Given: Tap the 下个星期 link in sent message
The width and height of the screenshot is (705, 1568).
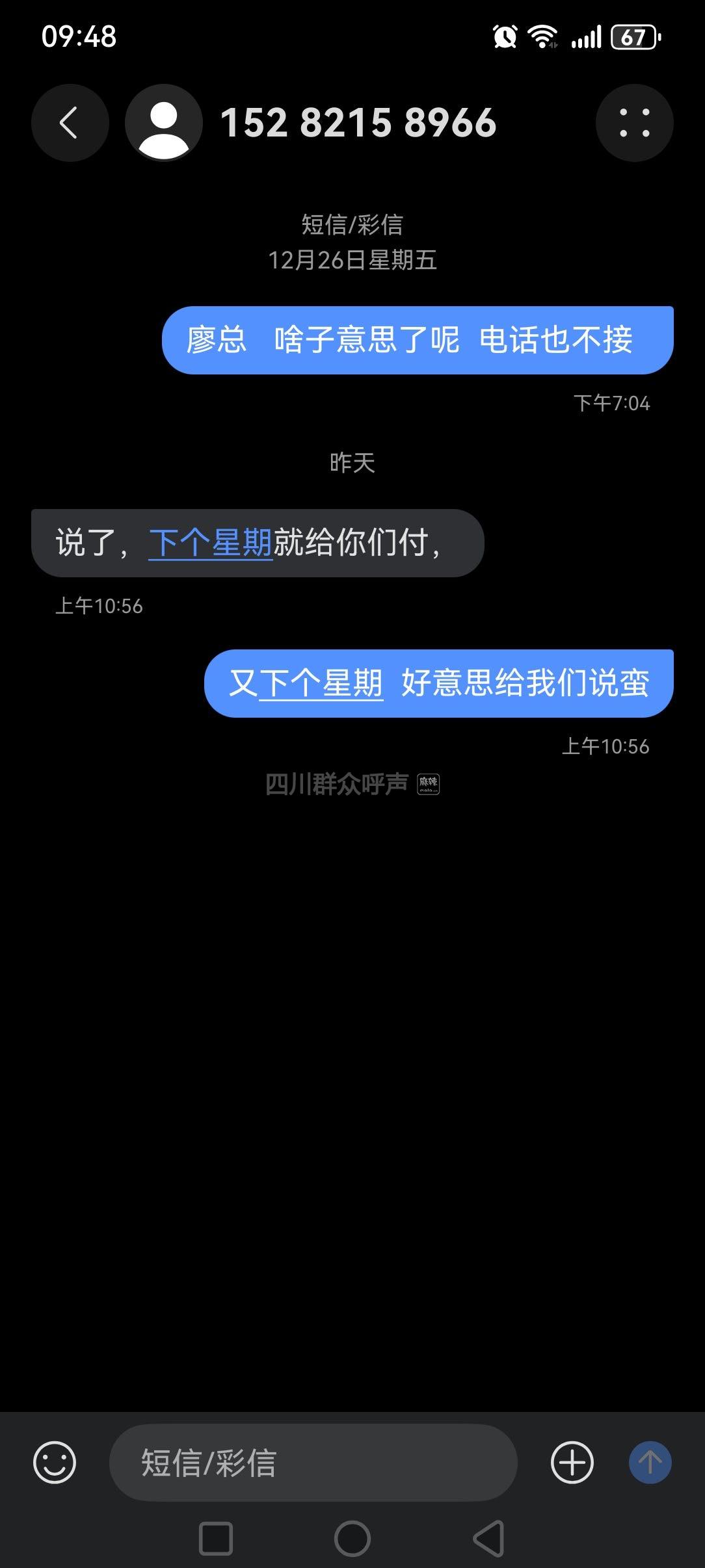Looking at the screenshot, I should (321, 683).
